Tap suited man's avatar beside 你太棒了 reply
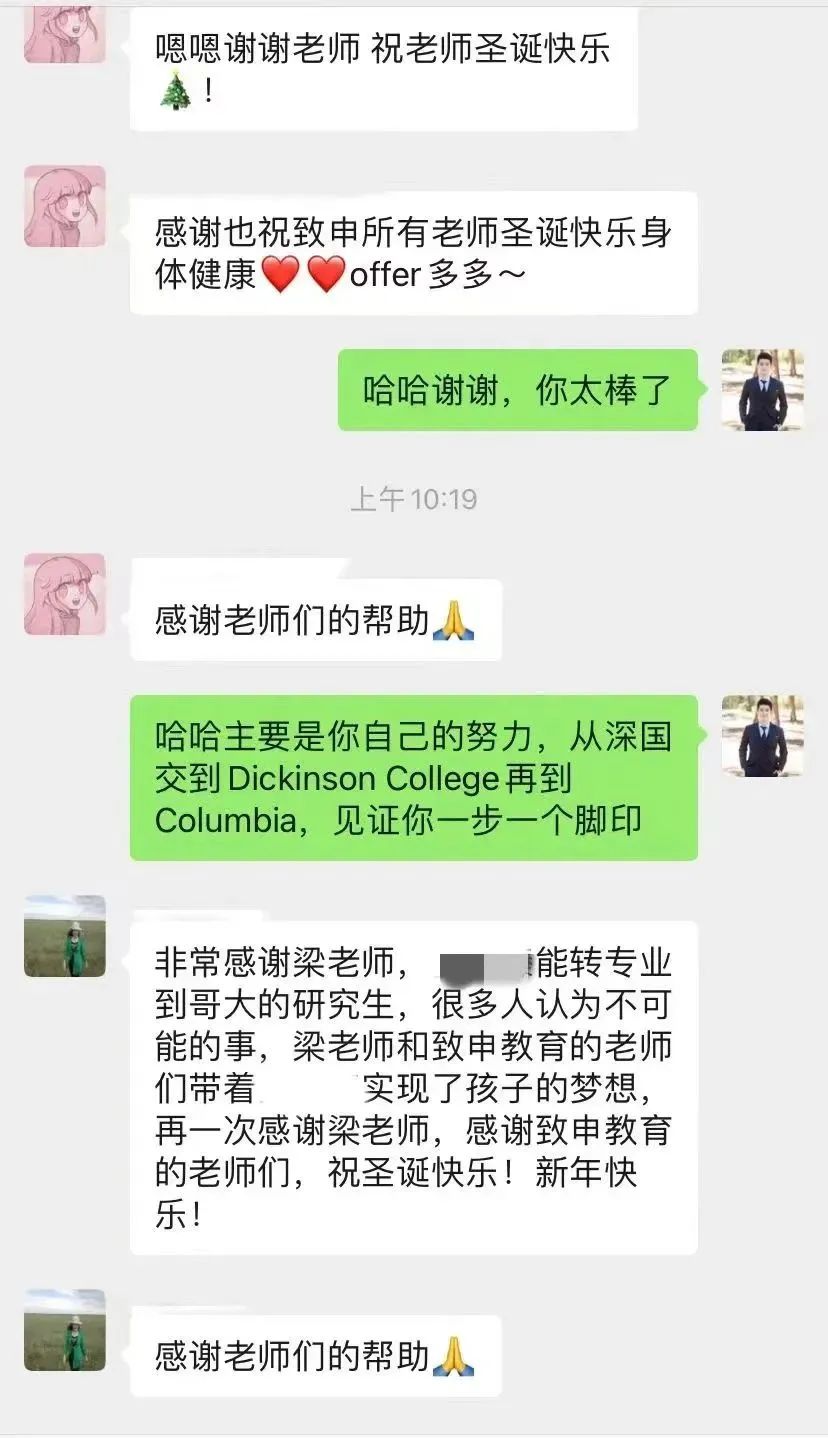 click(x=762, y=390)
